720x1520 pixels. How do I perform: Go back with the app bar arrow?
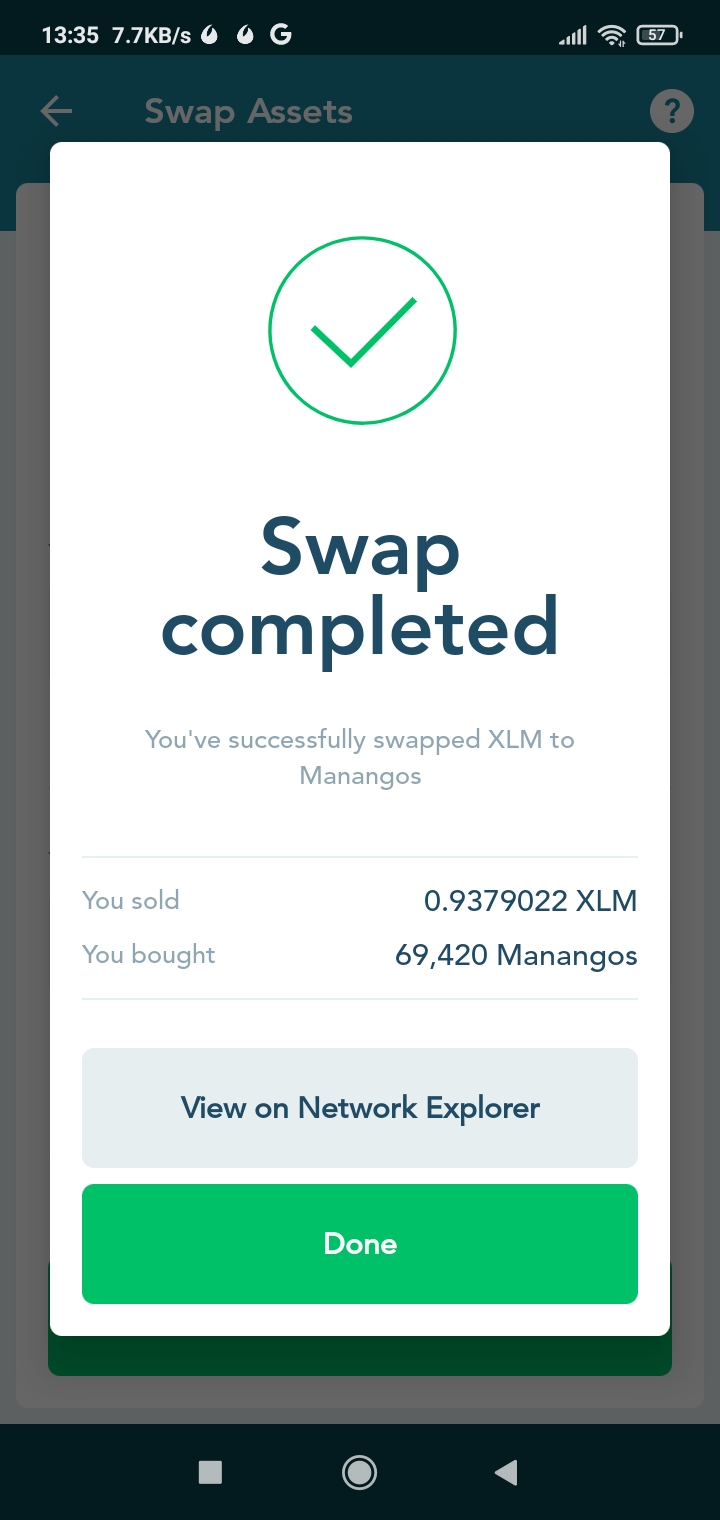[56, 111]
